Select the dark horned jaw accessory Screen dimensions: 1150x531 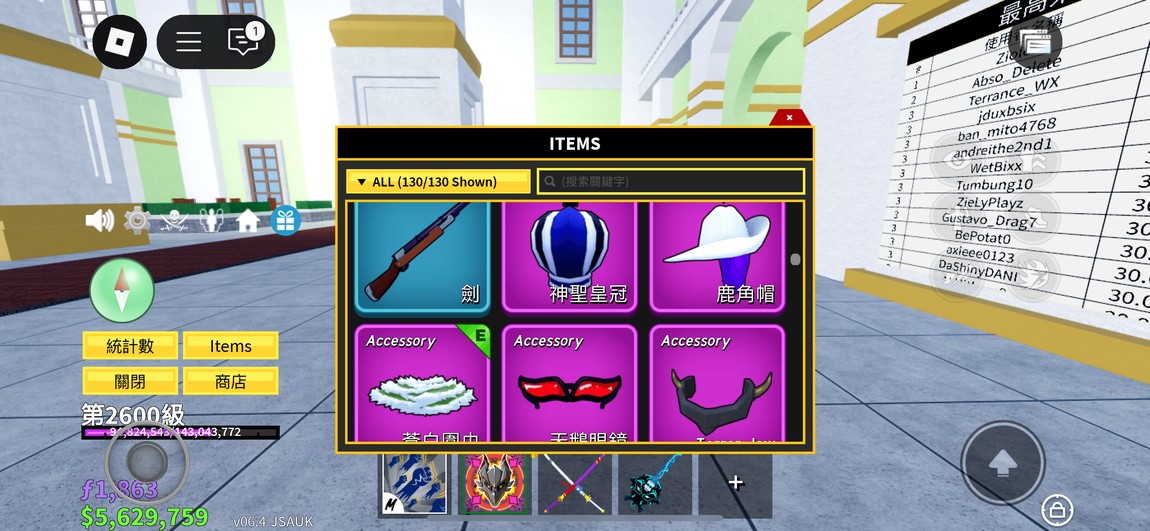point(717,382)
